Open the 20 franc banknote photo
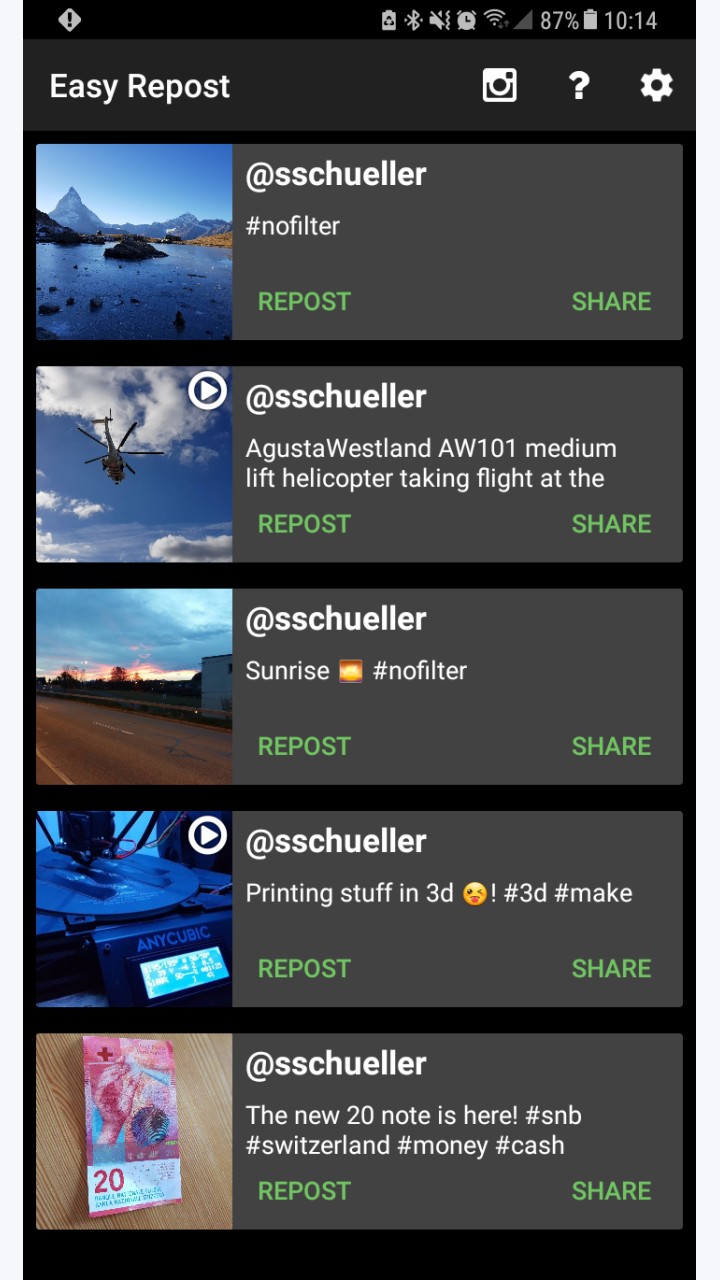Screen dimensions: 720x1280 point(134,1131)
